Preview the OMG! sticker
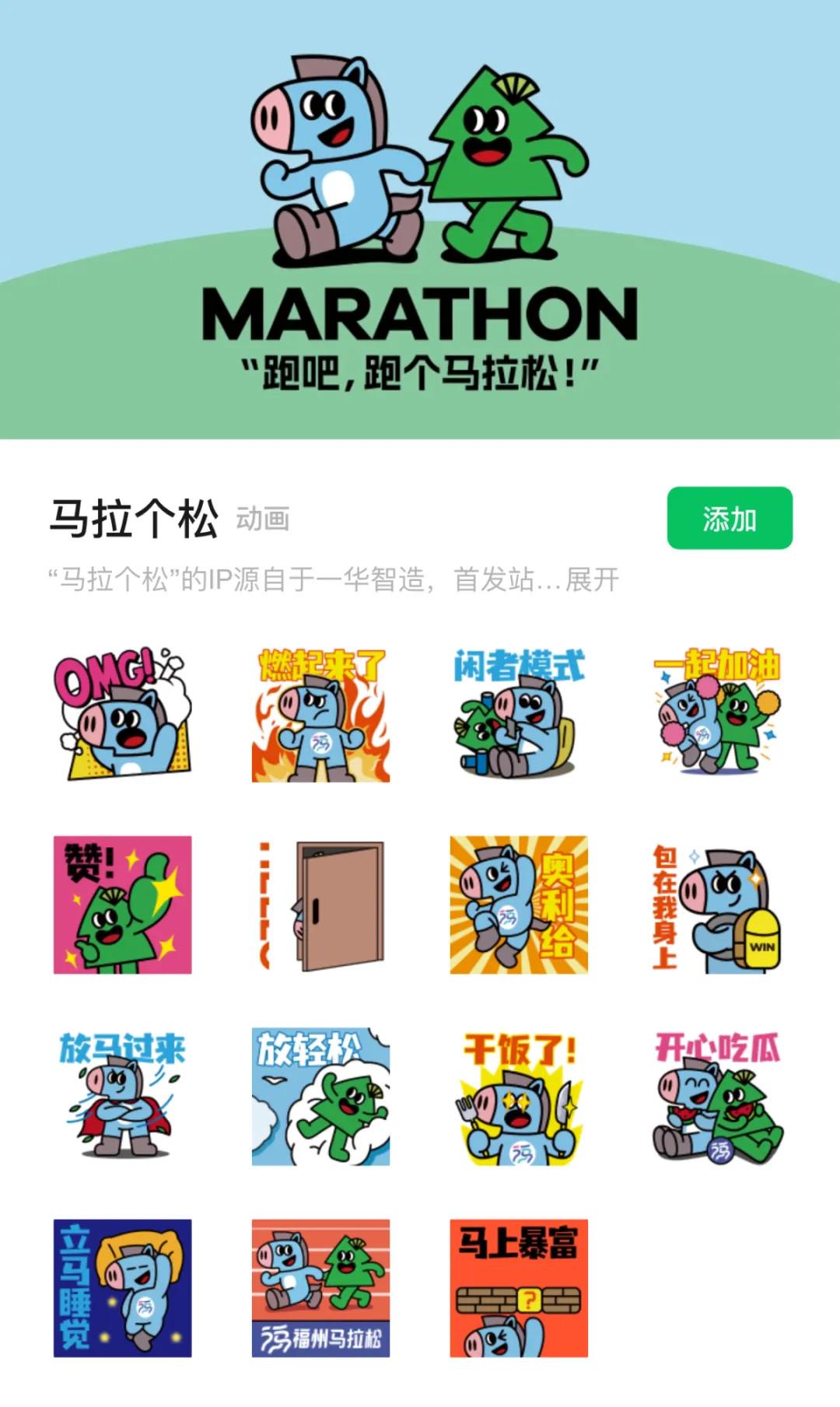This screenshot has width=840, height=1407. (x=122, y=713)
